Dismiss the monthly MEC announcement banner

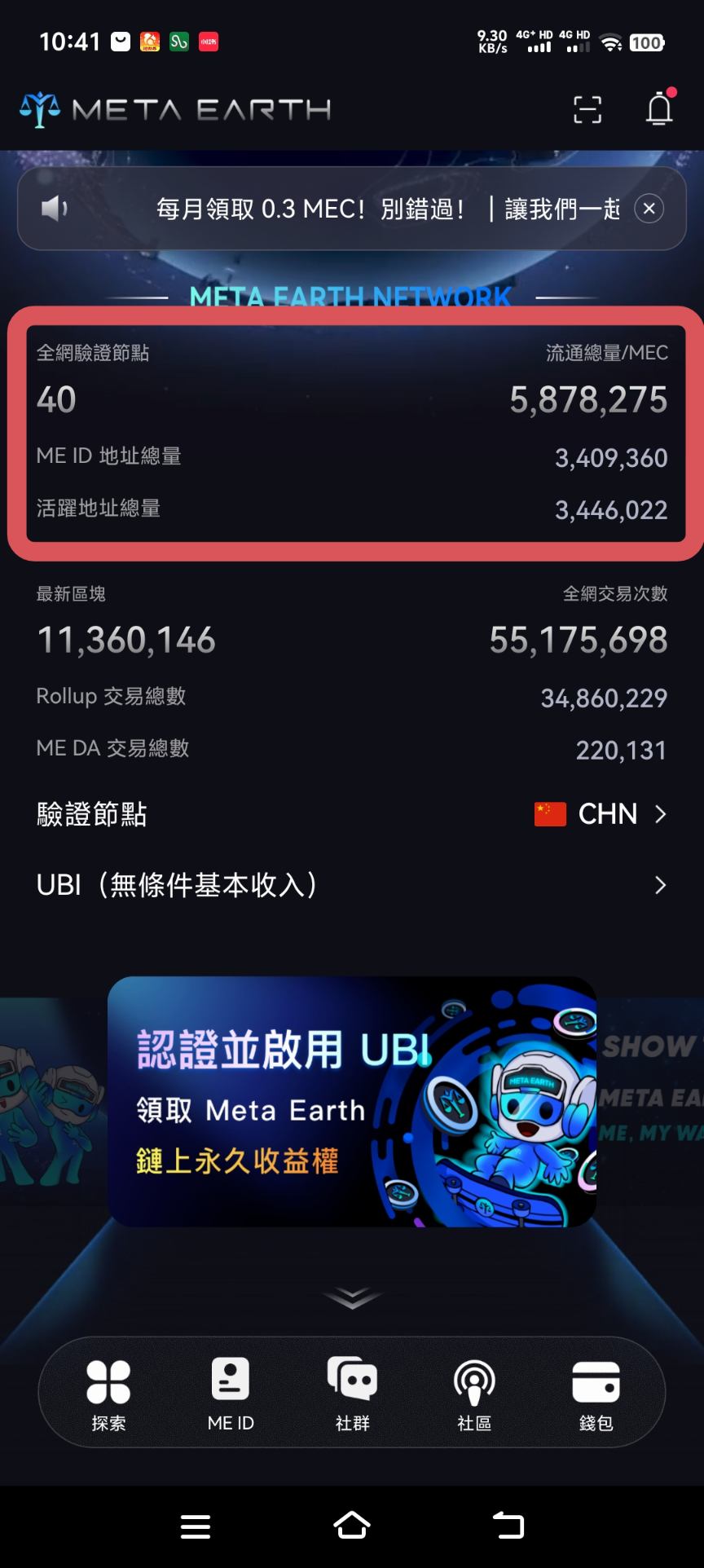click(649, 209)
